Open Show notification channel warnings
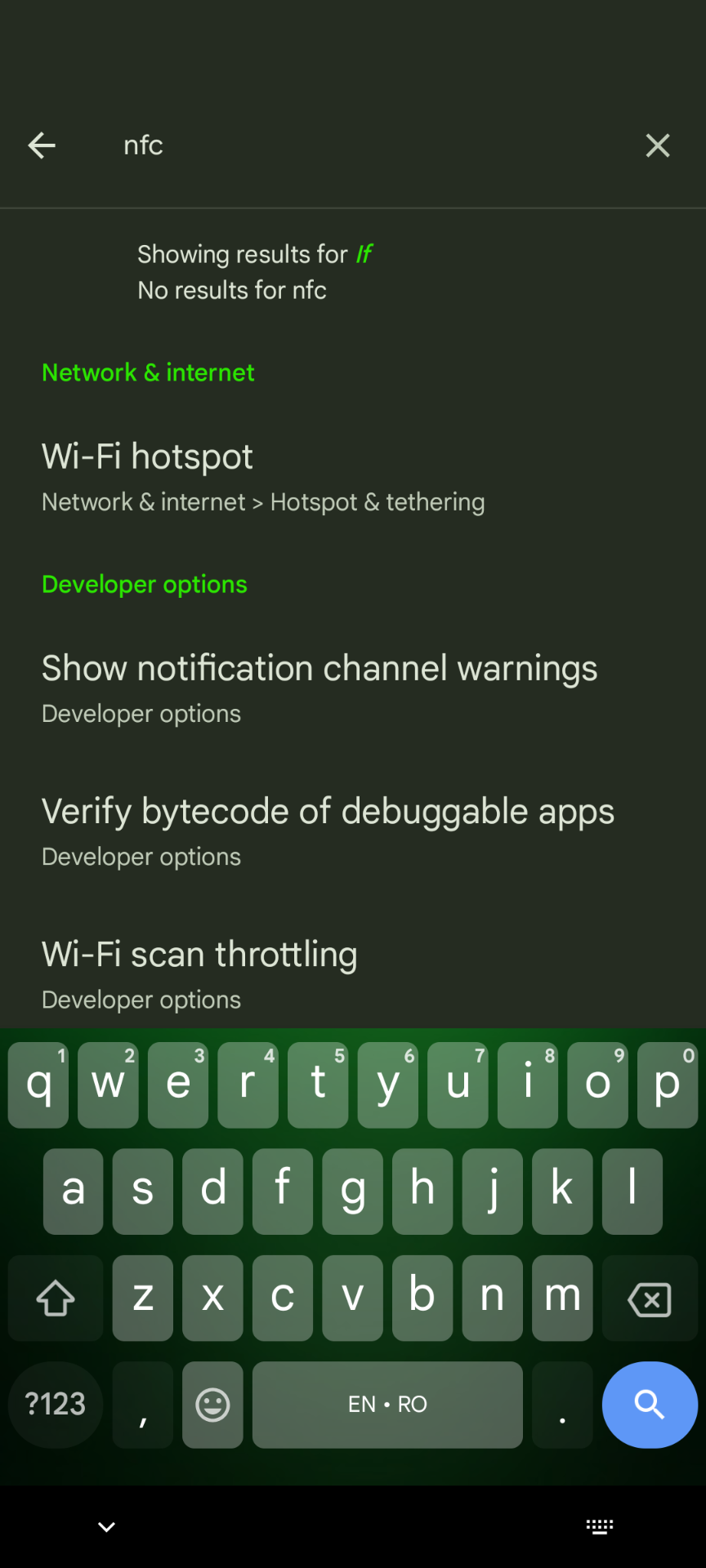706x1568 pixels. pyautogui.click(x=319, y=688)
